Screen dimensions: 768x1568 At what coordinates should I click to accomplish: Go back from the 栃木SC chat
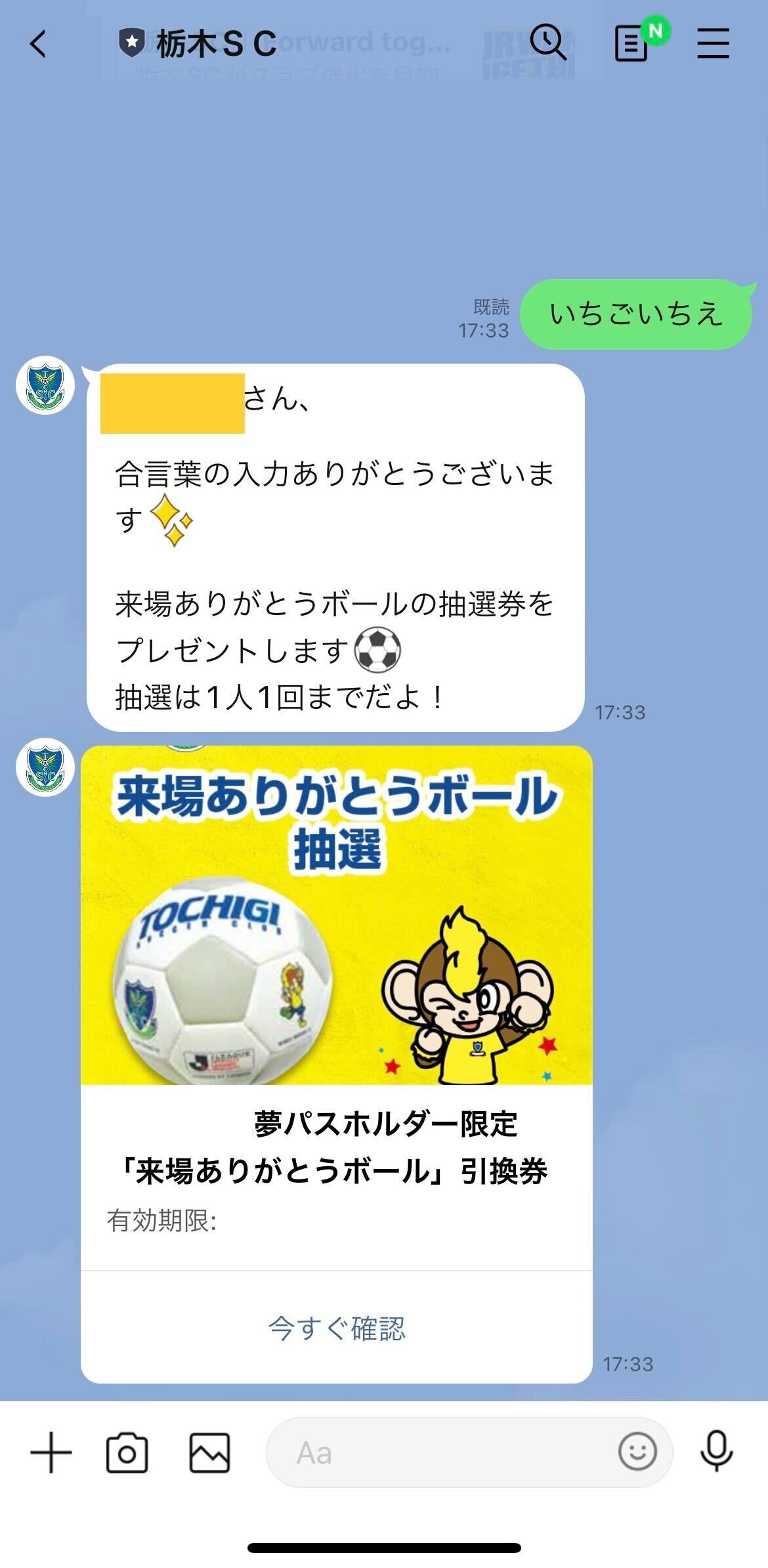coord(38,44)
